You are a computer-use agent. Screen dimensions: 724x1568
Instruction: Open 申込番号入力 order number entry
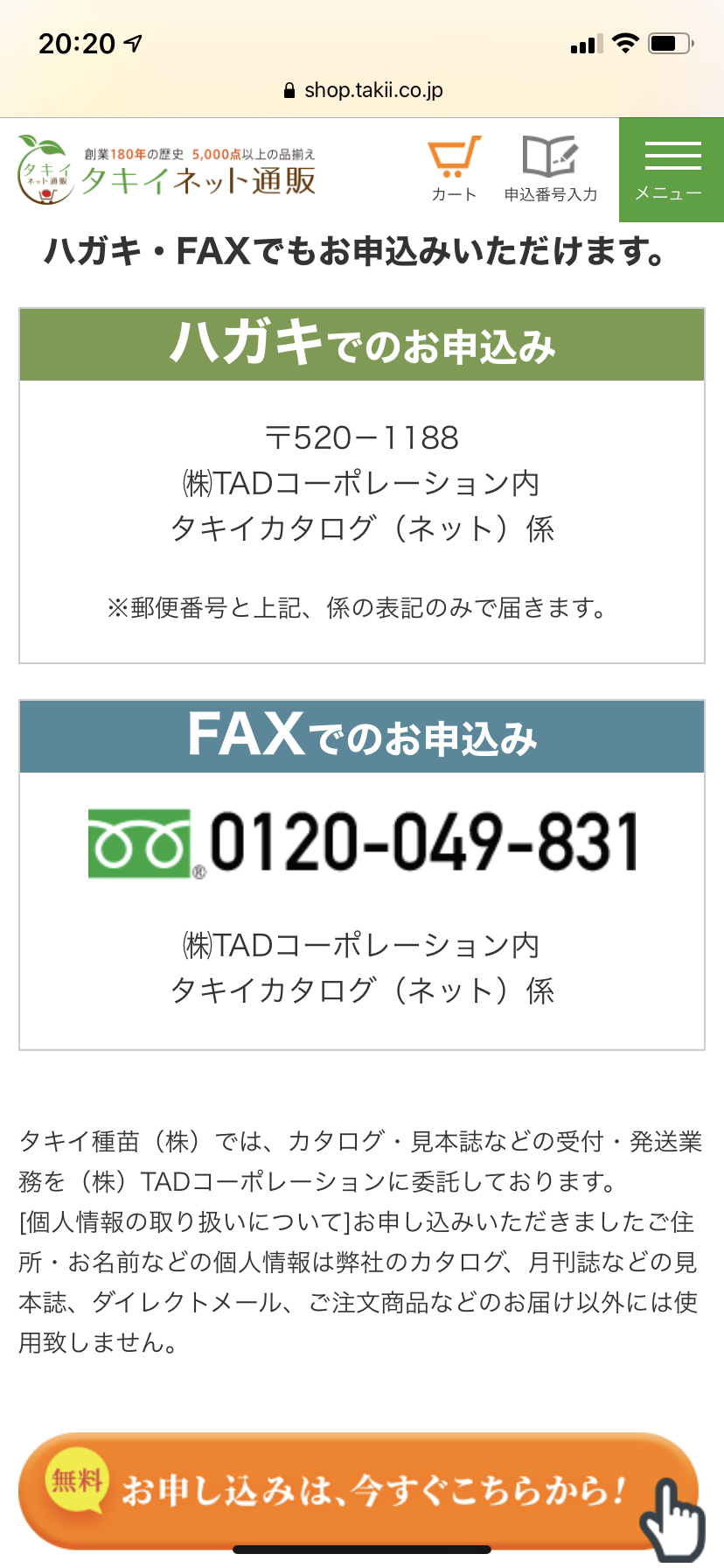551,169
